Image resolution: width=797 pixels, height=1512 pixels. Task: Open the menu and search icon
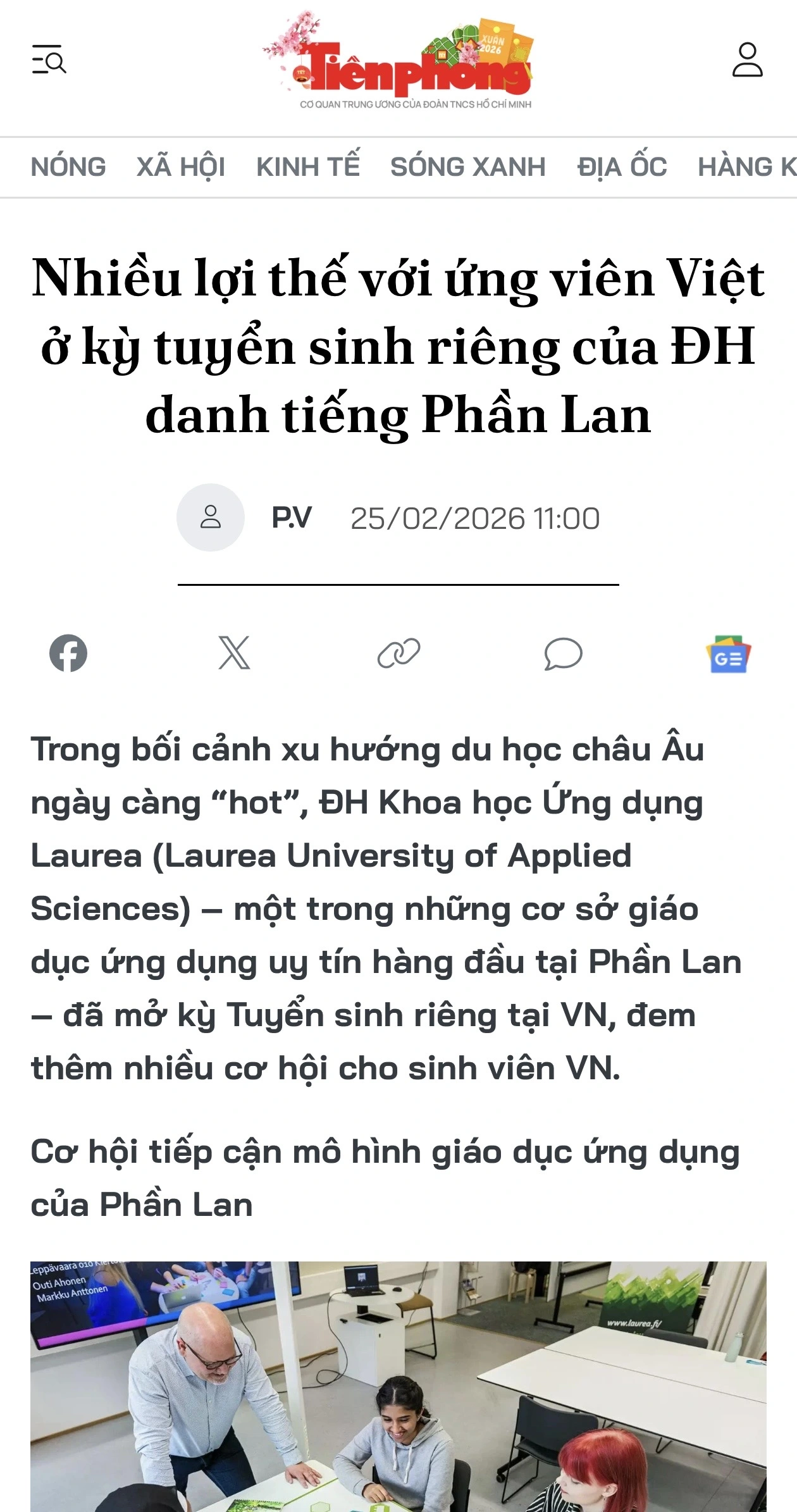[x=49, y=60]
